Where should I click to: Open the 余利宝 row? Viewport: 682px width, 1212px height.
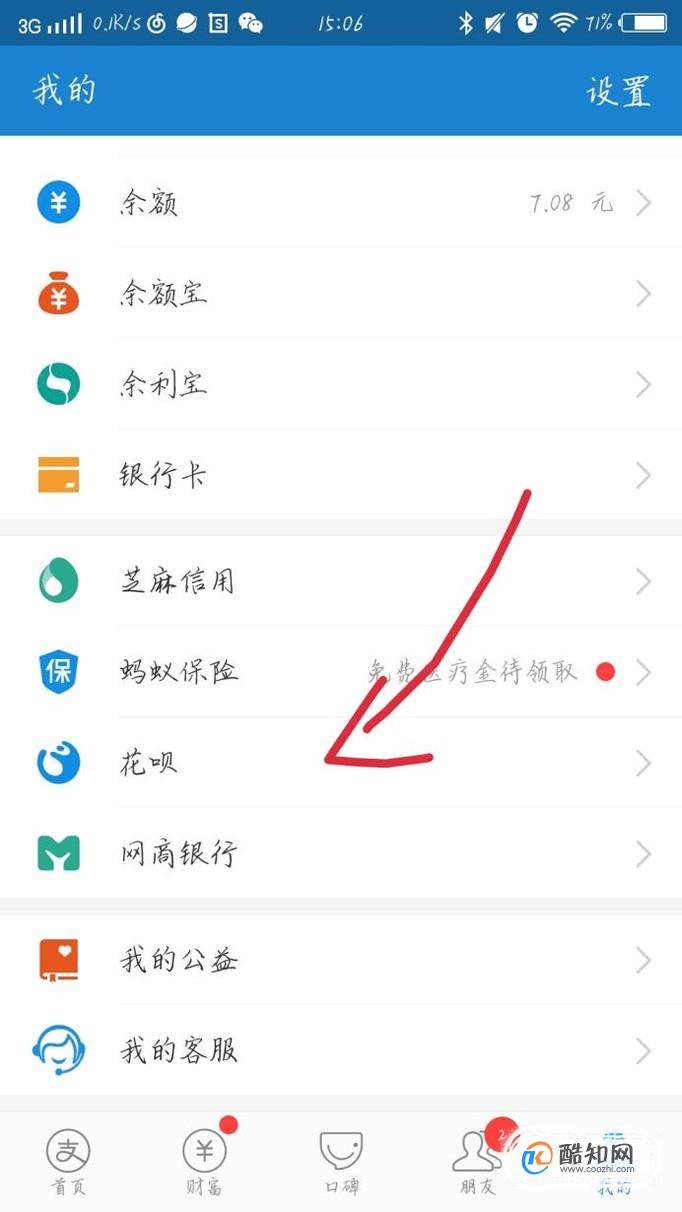coord(341,384)
